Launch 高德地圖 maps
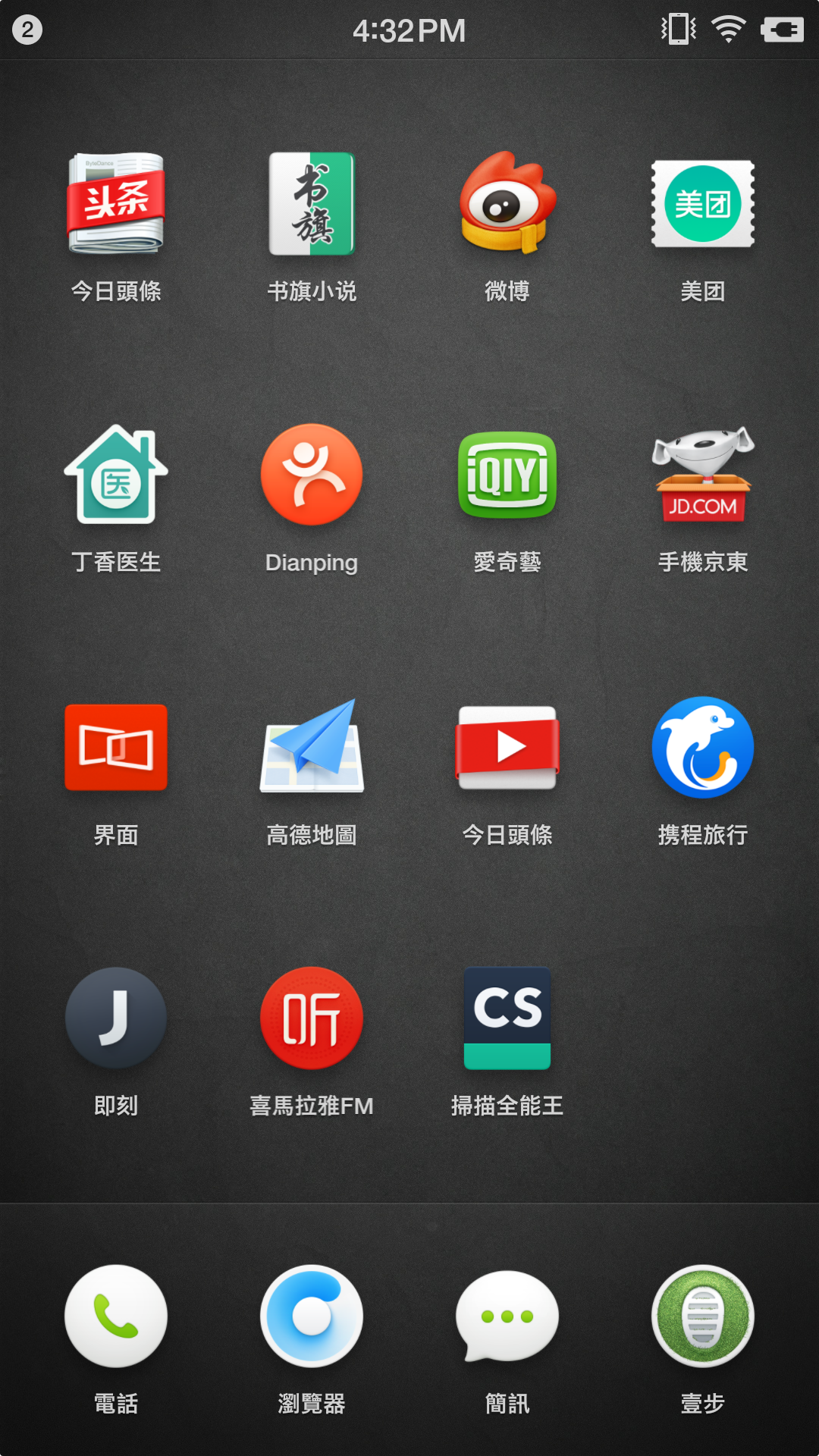The height and width of the screenshot is (1456, 819). pos(312,747)
